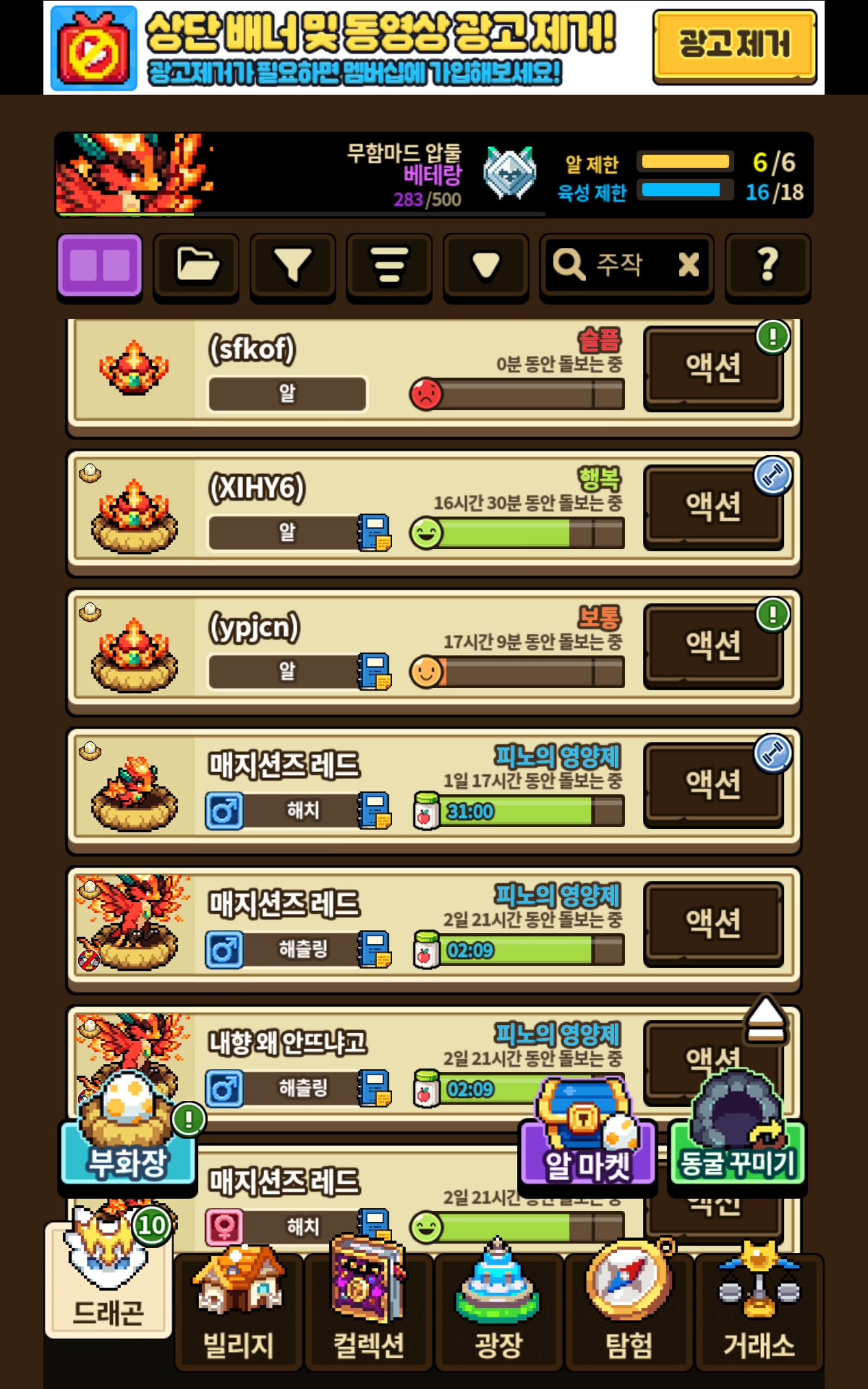Clear the 주작 search text
The width and height of the screenshot is (868, 1389).
click(x=689, y=265)
